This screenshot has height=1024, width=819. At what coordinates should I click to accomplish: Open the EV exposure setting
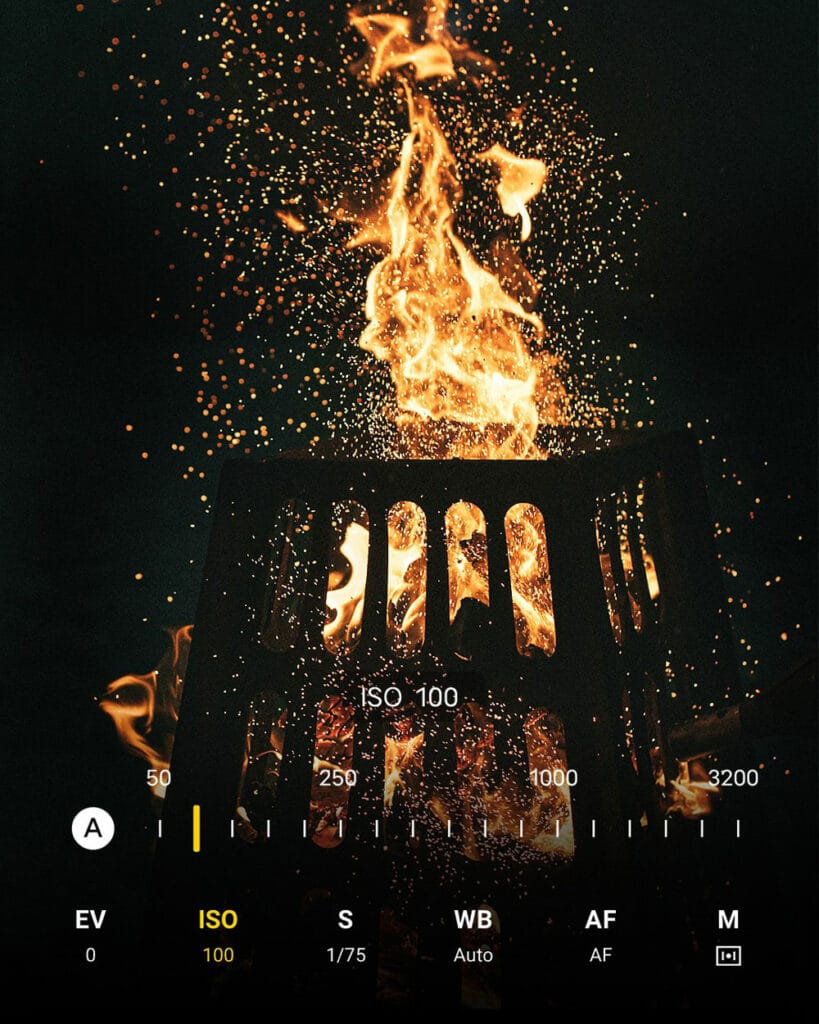[90, 936]
